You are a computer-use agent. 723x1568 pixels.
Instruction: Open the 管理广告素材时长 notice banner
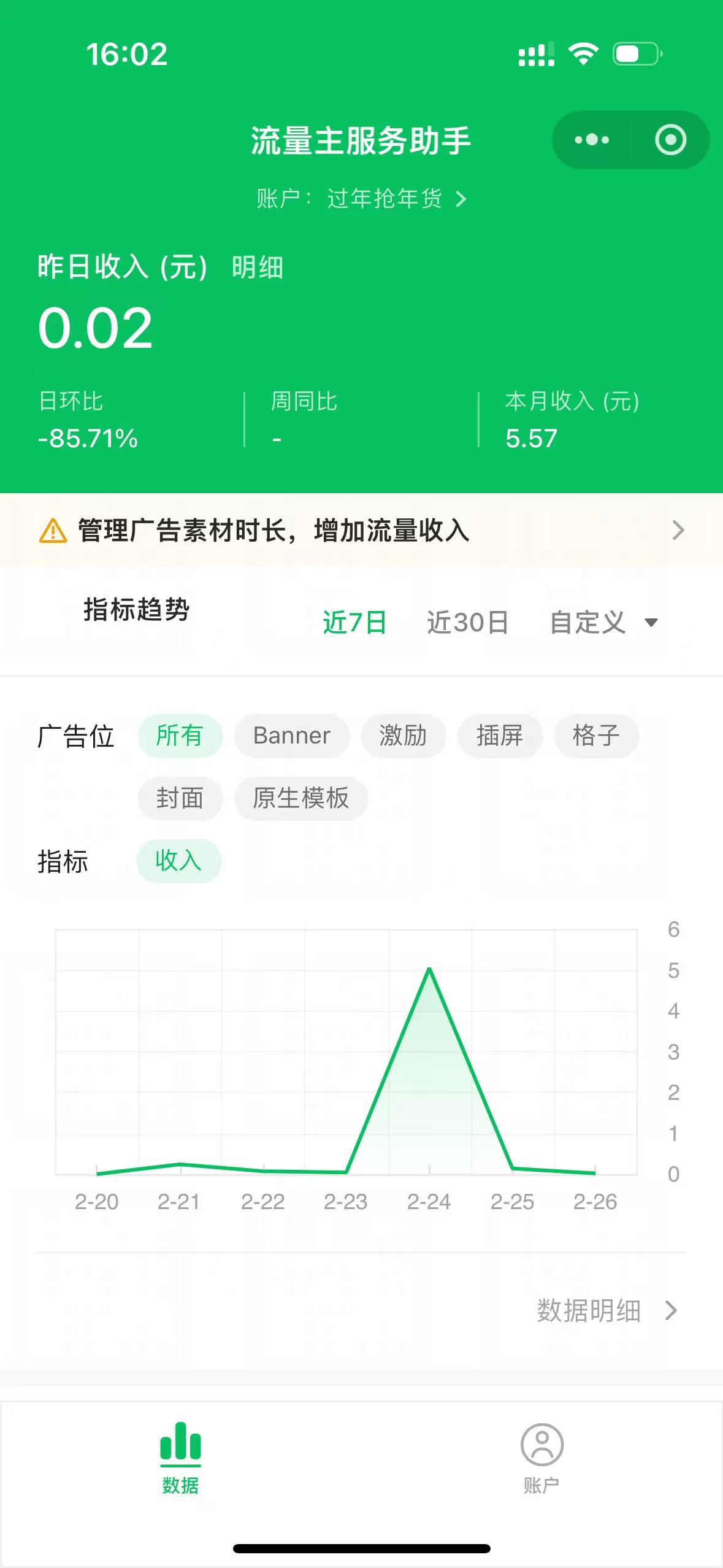coord(361,530)
